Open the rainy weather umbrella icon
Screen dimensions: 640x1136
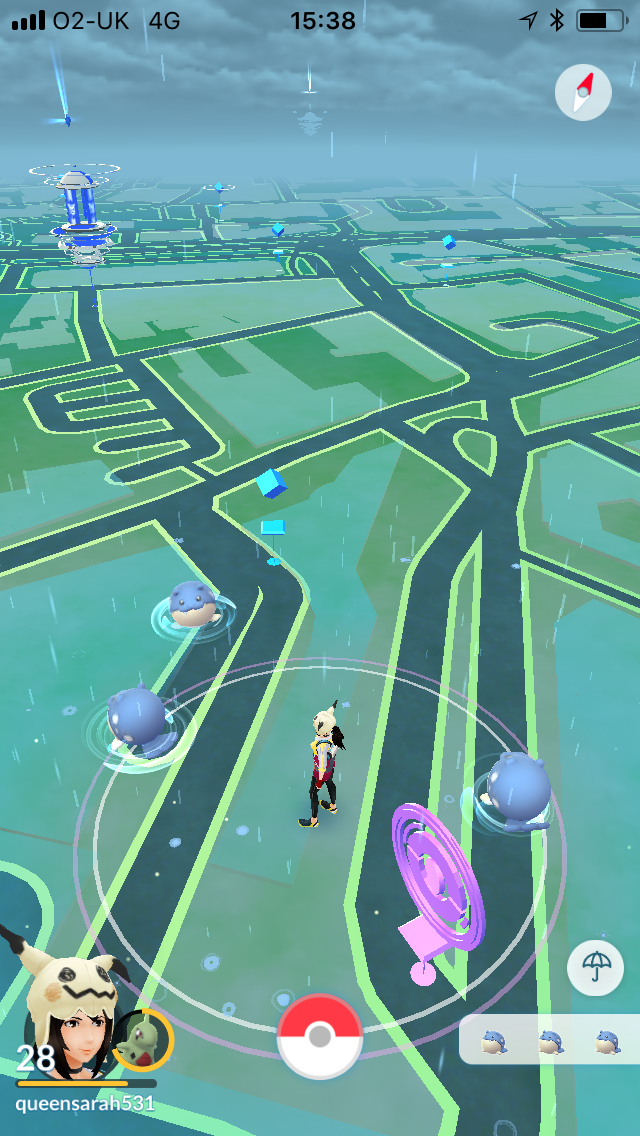(597, 966)
